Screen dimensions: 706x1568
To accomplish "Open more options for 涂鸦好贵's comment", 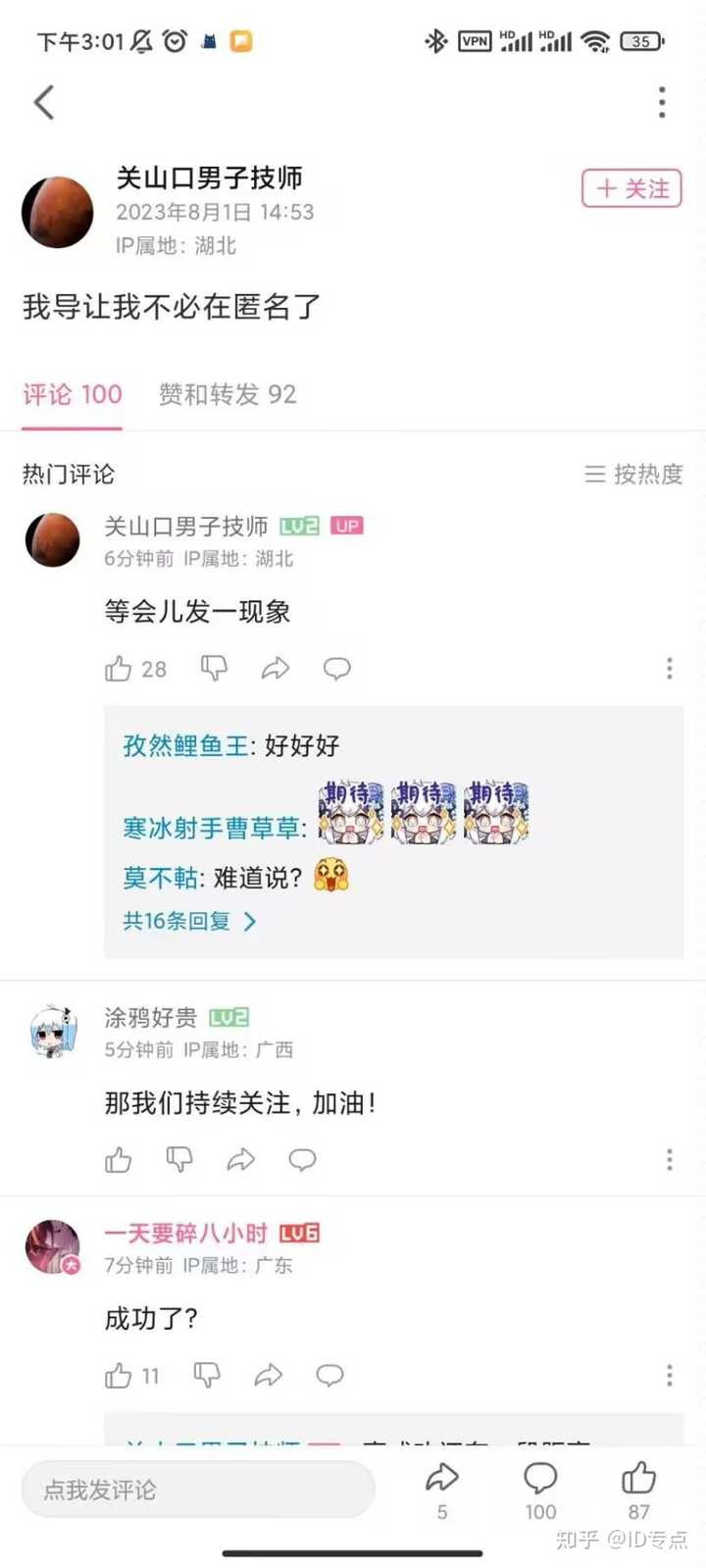I will (x=670, y=1160).
